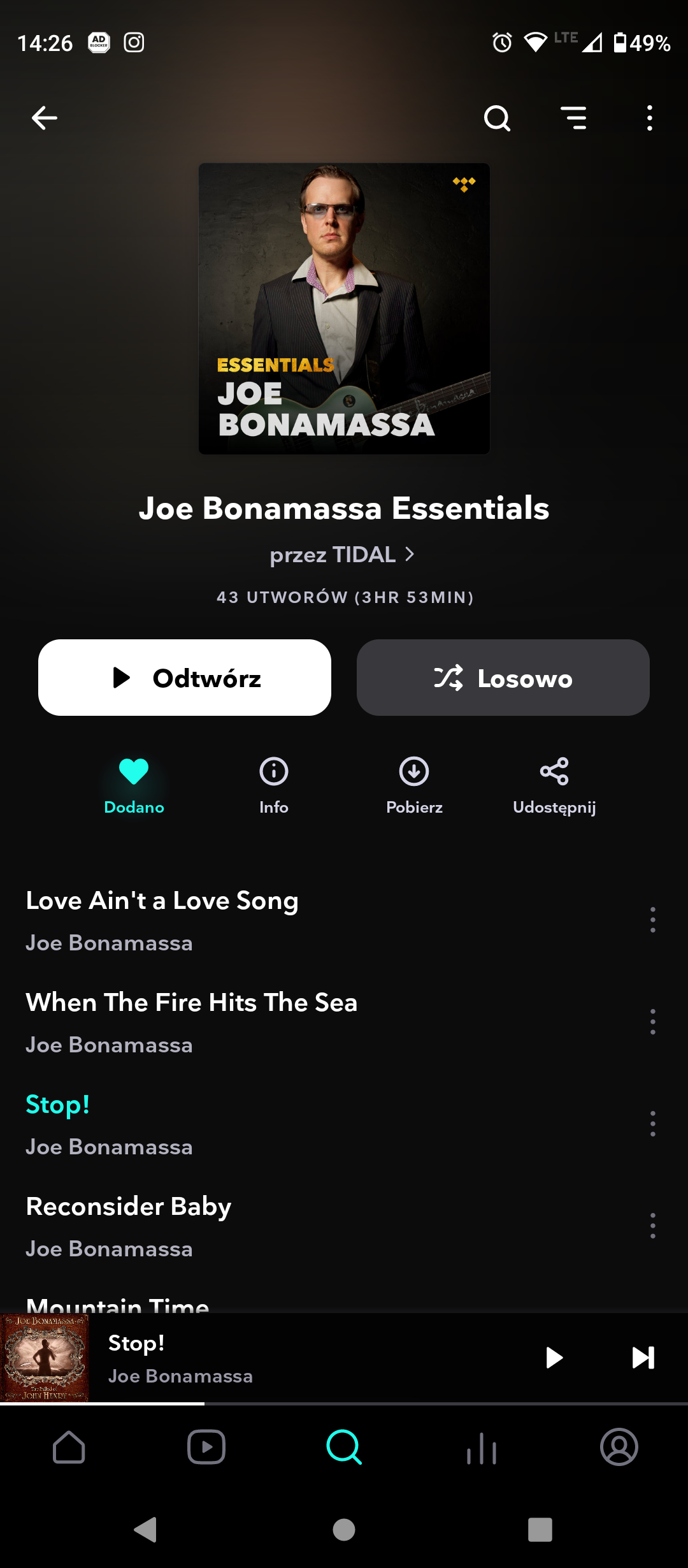Screen dimensions: 688x1568
Task: Tap the system back button
Action: [x=147, y=1530]
